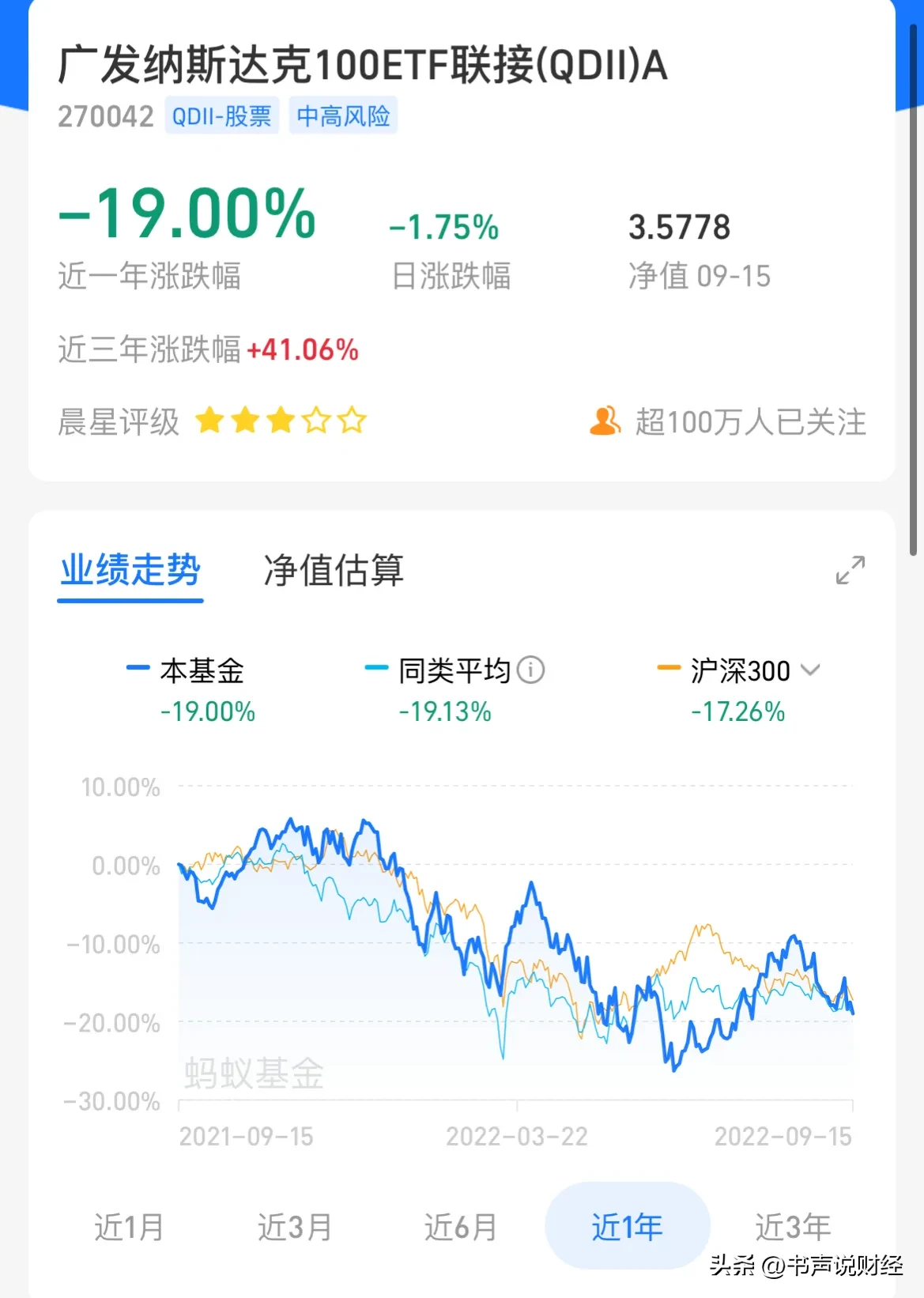Switch to the 业绩走势 tab
Viewport: 924px width, 1298px height.
(x=130, y=570)
